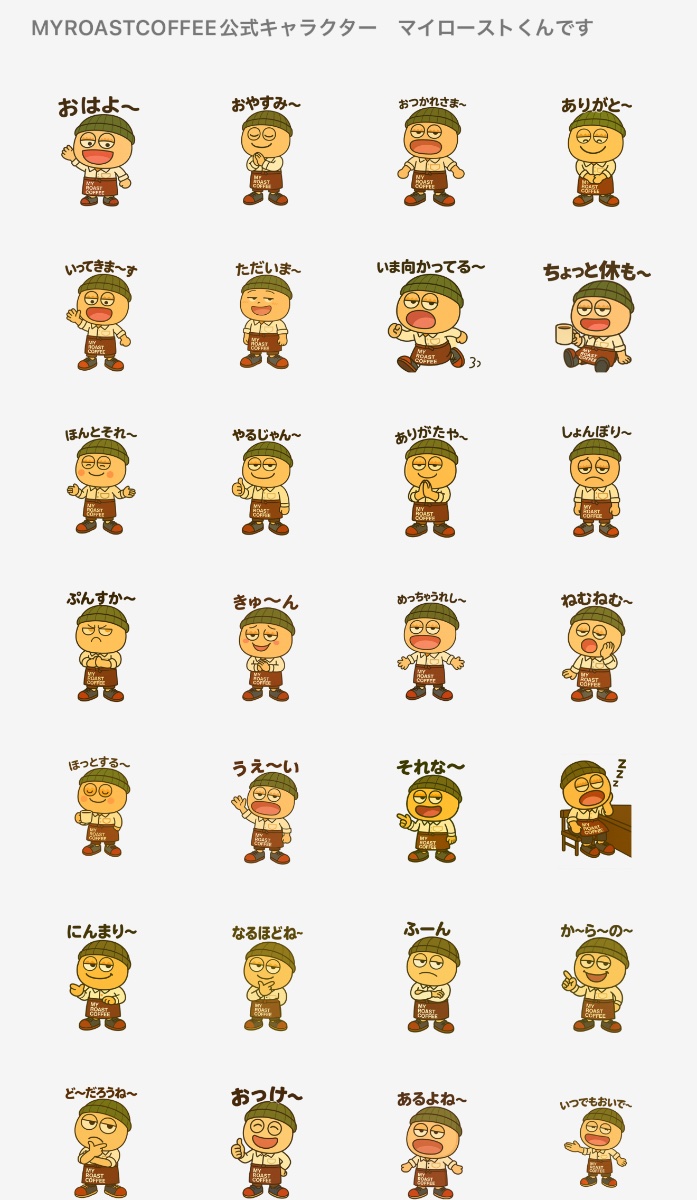Tap the なるほどね〜 sticker
The width and height of the screenshot is (697, 1200).
(265, 978)
